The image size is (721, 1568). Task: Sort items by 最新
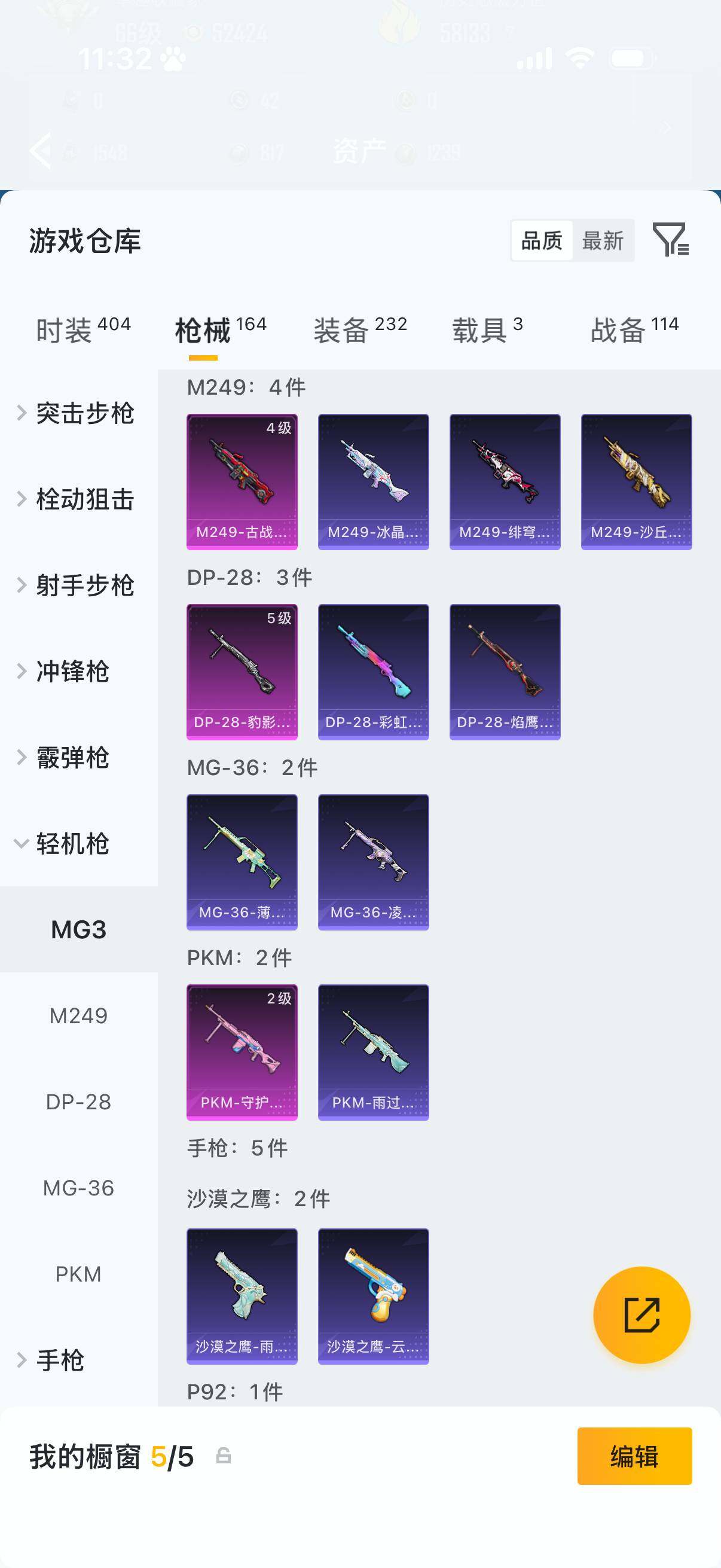click(x=603, y=240)
